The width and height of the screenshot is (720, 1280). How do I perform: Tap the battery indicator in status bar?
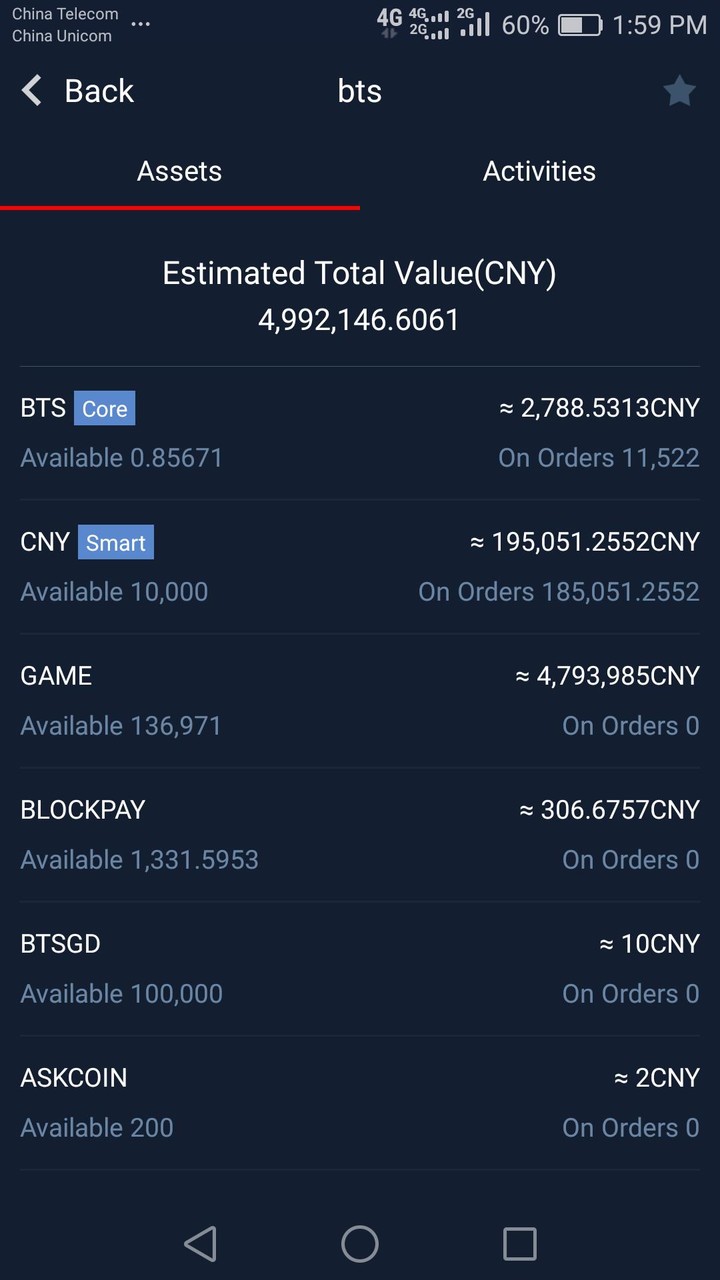pyautogui.click(x=581, y=26)
